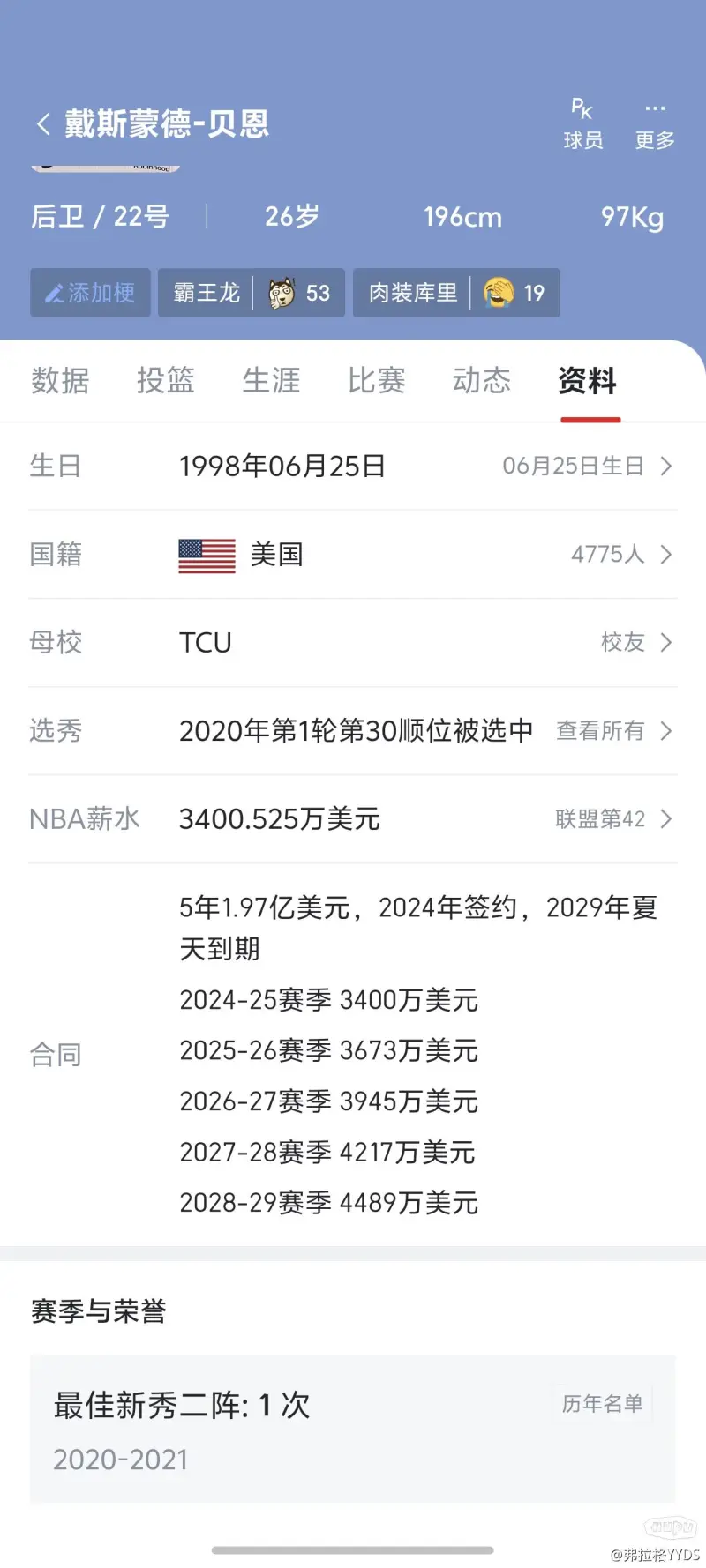Viewport: 706px width, 1568px height.
Task: Switch to the 动态 tab
Action: (482, 381)
